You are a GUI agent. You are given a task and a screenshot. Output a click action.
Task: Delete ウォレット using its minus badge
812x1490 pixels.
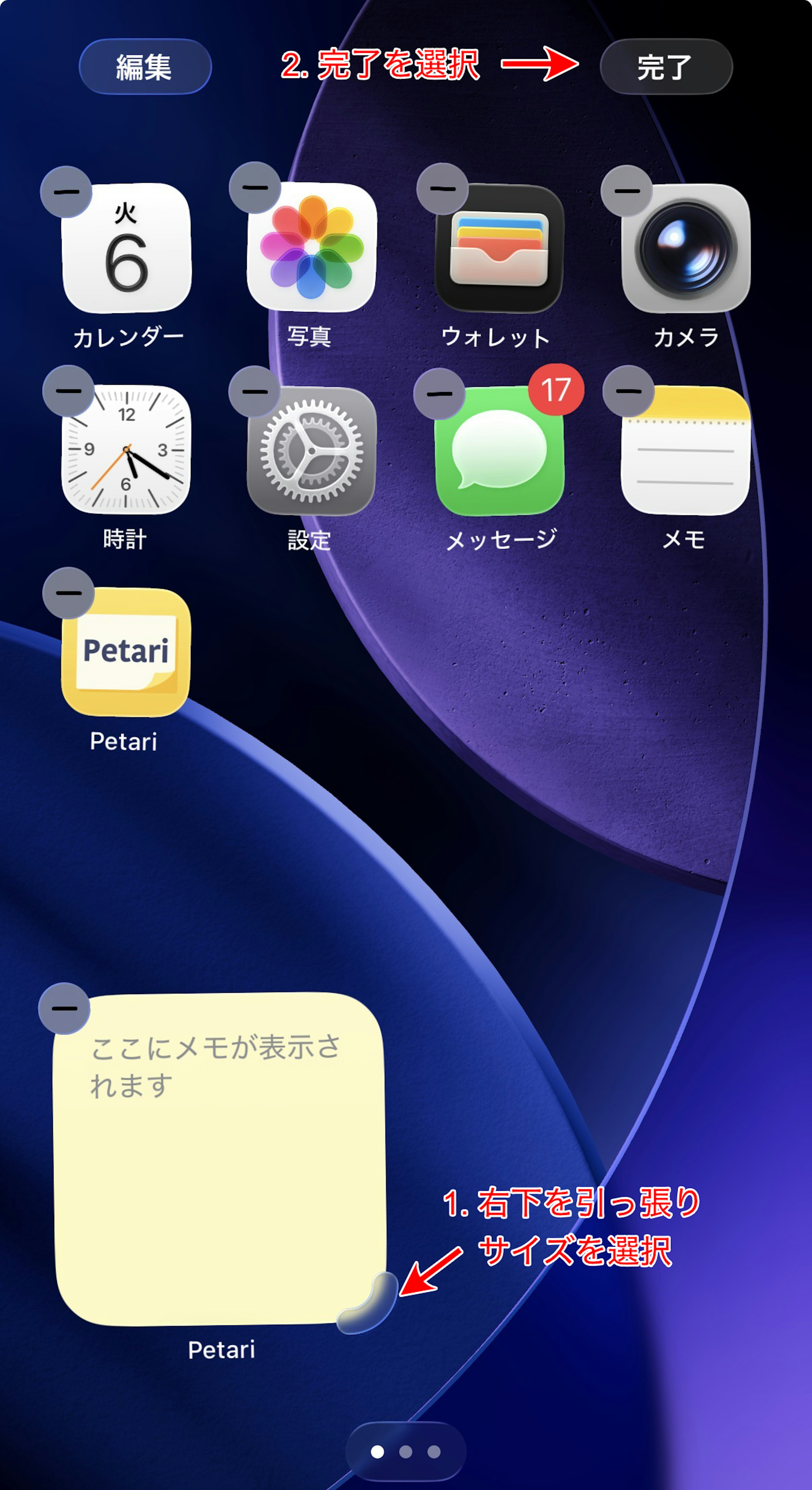pos(442,189)
